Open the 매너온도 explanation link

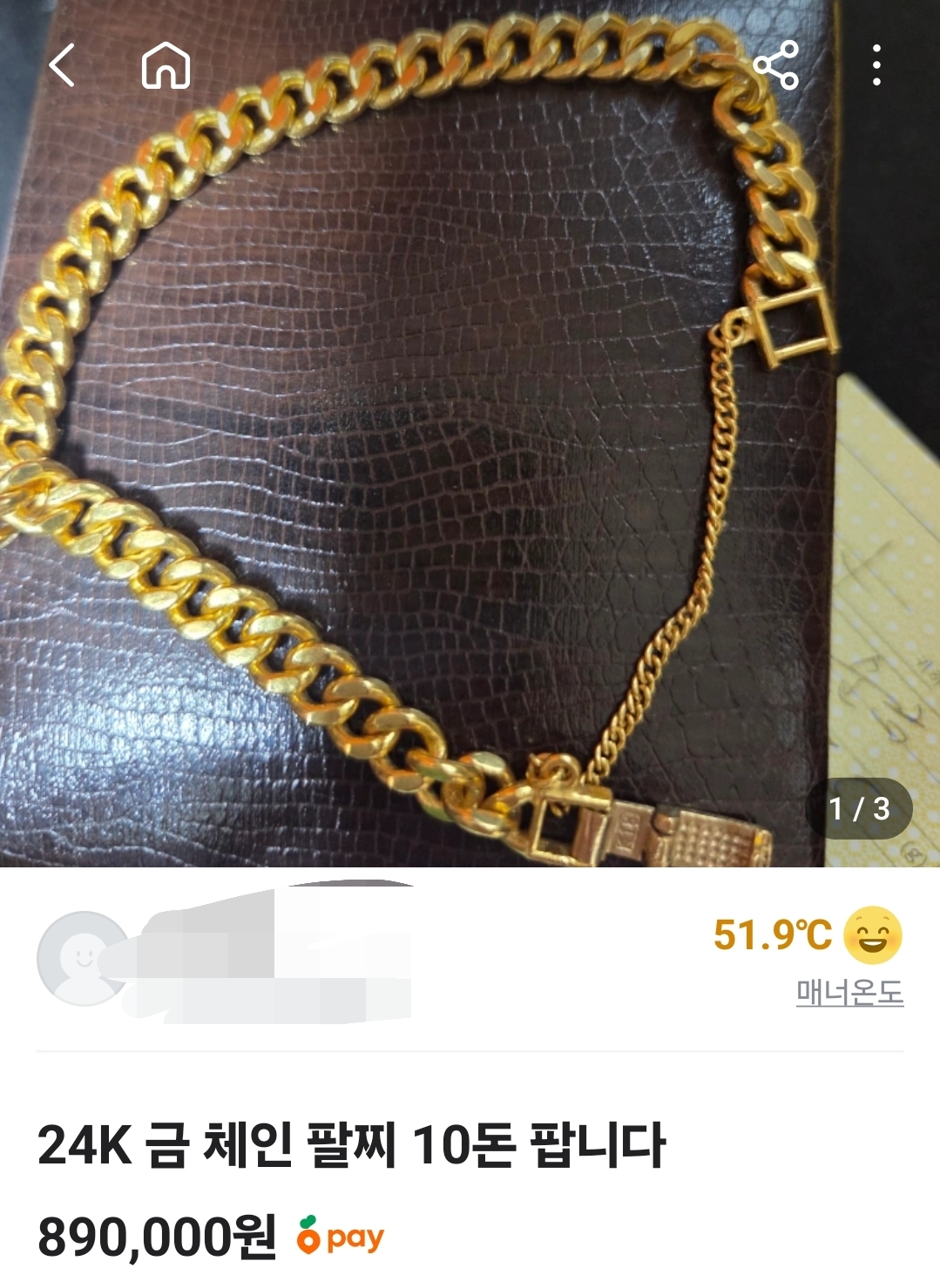point(849,992)
